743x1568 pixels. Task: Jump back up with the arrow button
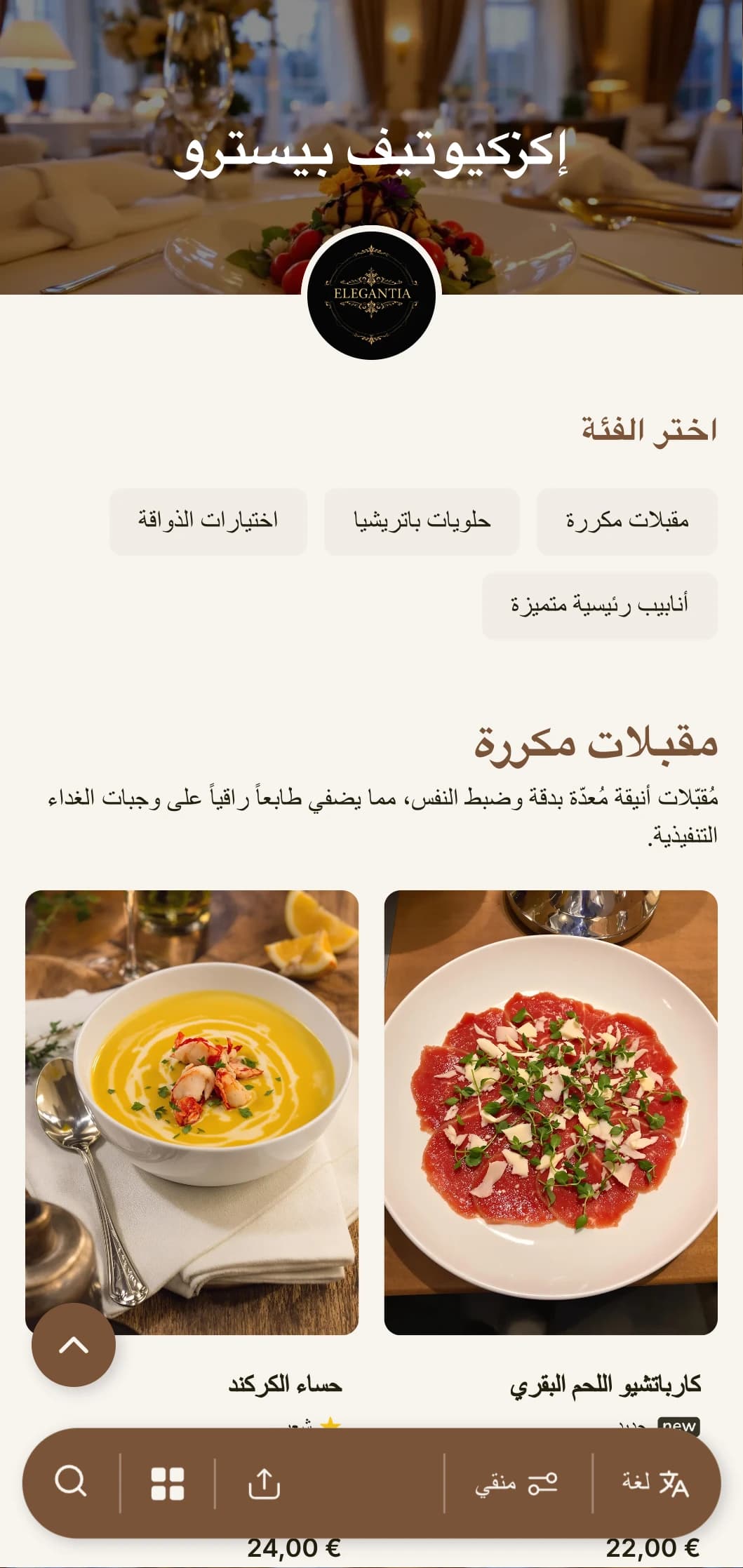point(74,1345)
